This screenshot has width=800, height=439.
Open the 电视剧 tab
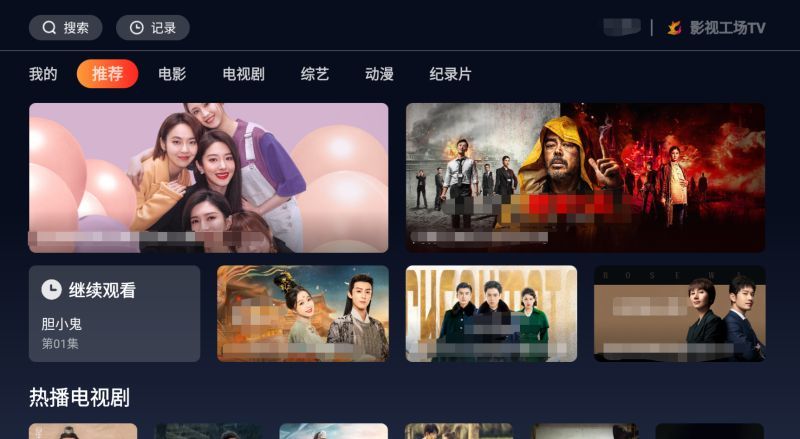coord(243,74)
